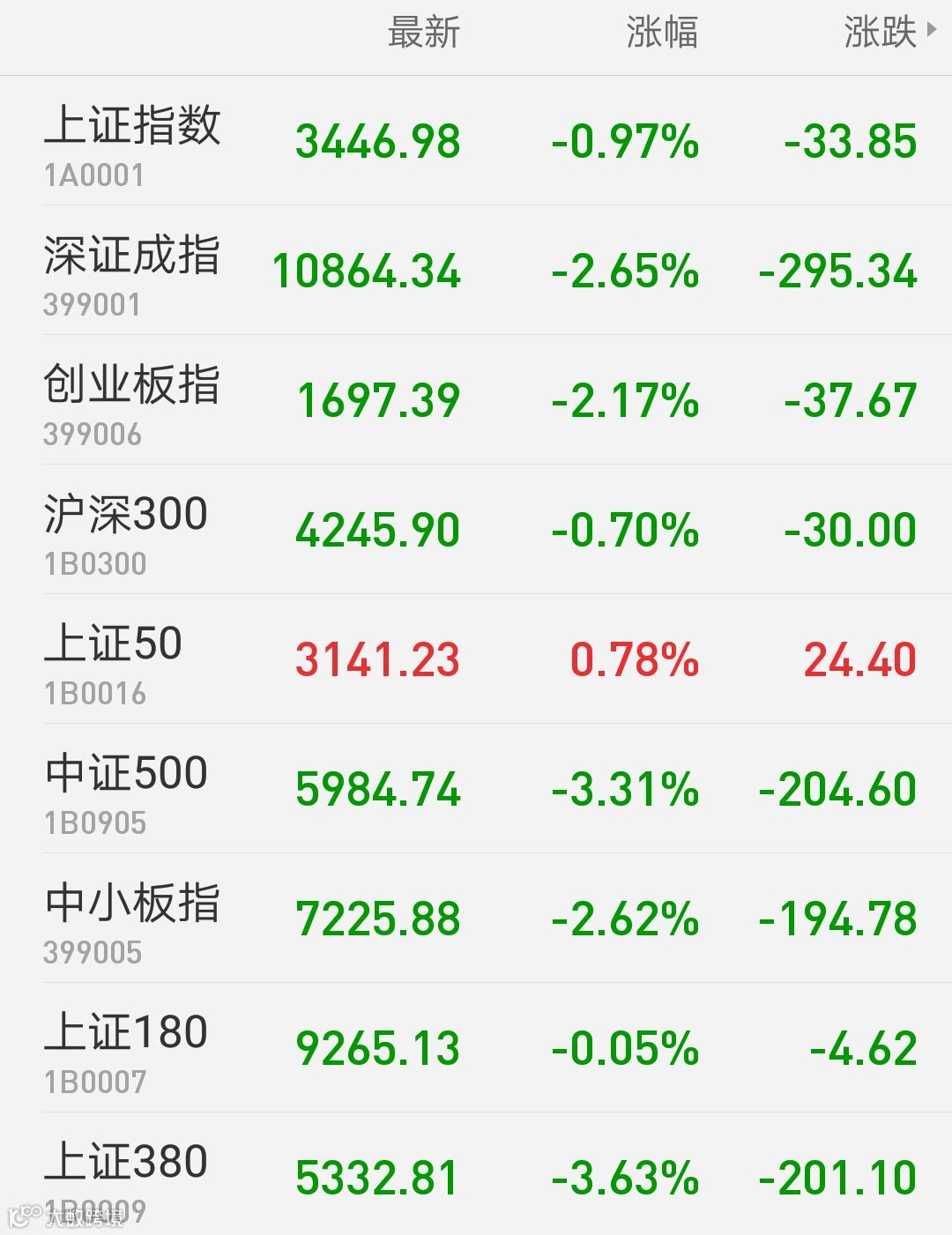Select 上证380 index row
Screen dimensions: 952x1235
pos(476,1174)
